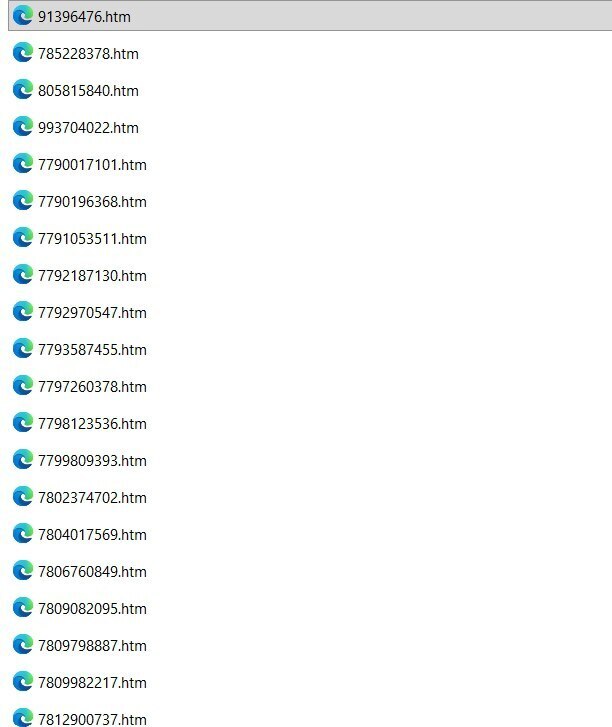Select the file 91396476.htm
Viewport: 612px width, 727px height.
pyautogui.click(x=83, y=17)
